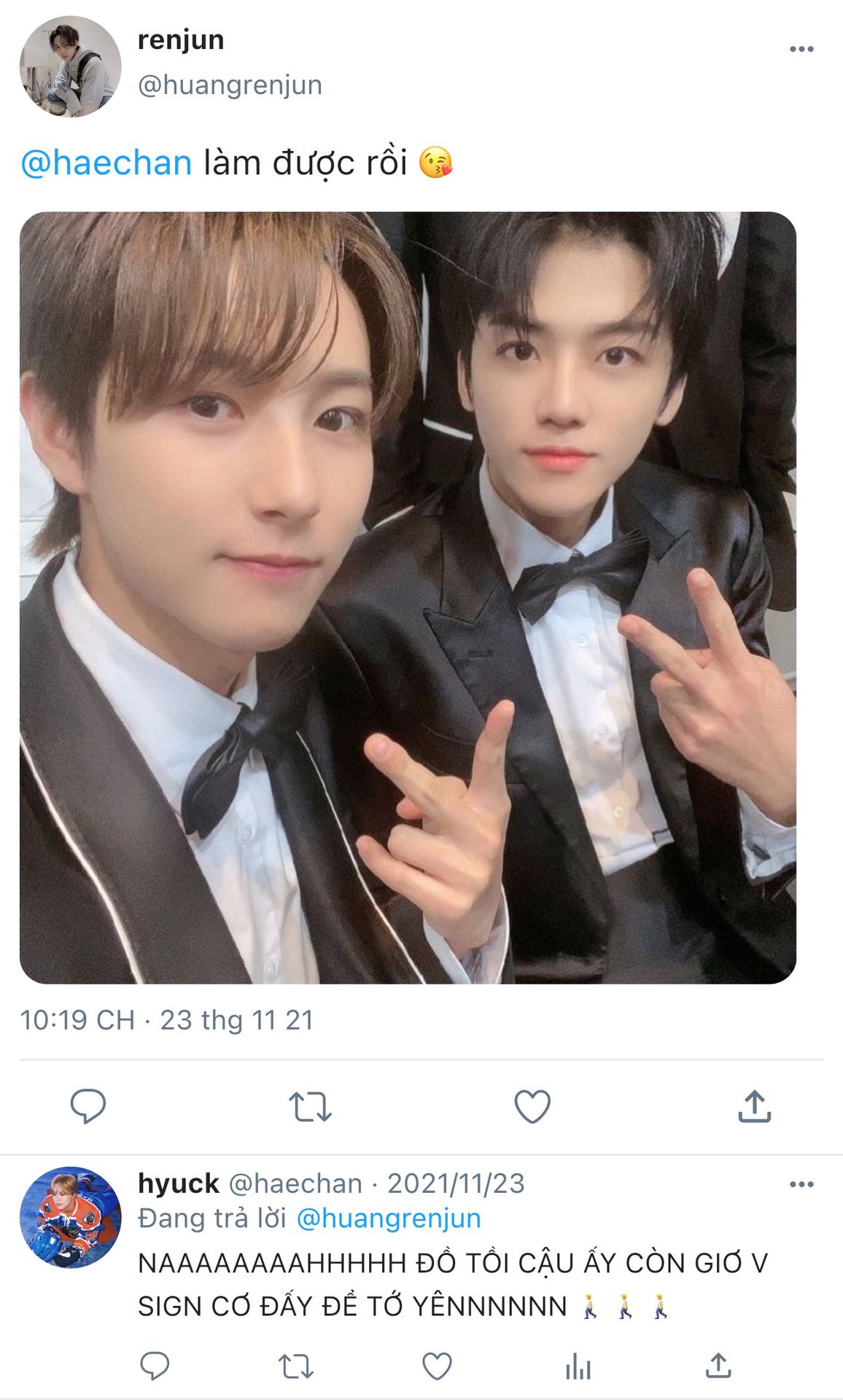Like renjun's tweet
Screen dimensions: 843x1400
532,1106
